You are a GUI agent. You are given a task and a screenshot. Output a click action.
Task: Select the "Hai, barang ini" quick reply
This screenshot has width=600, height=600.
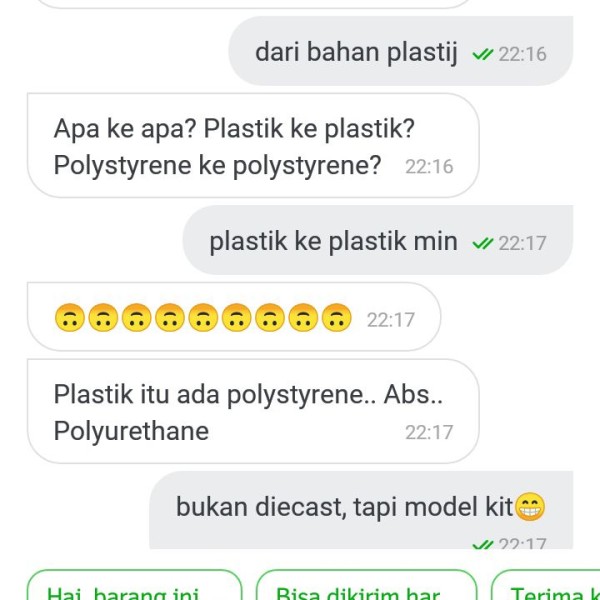point(134,589)
